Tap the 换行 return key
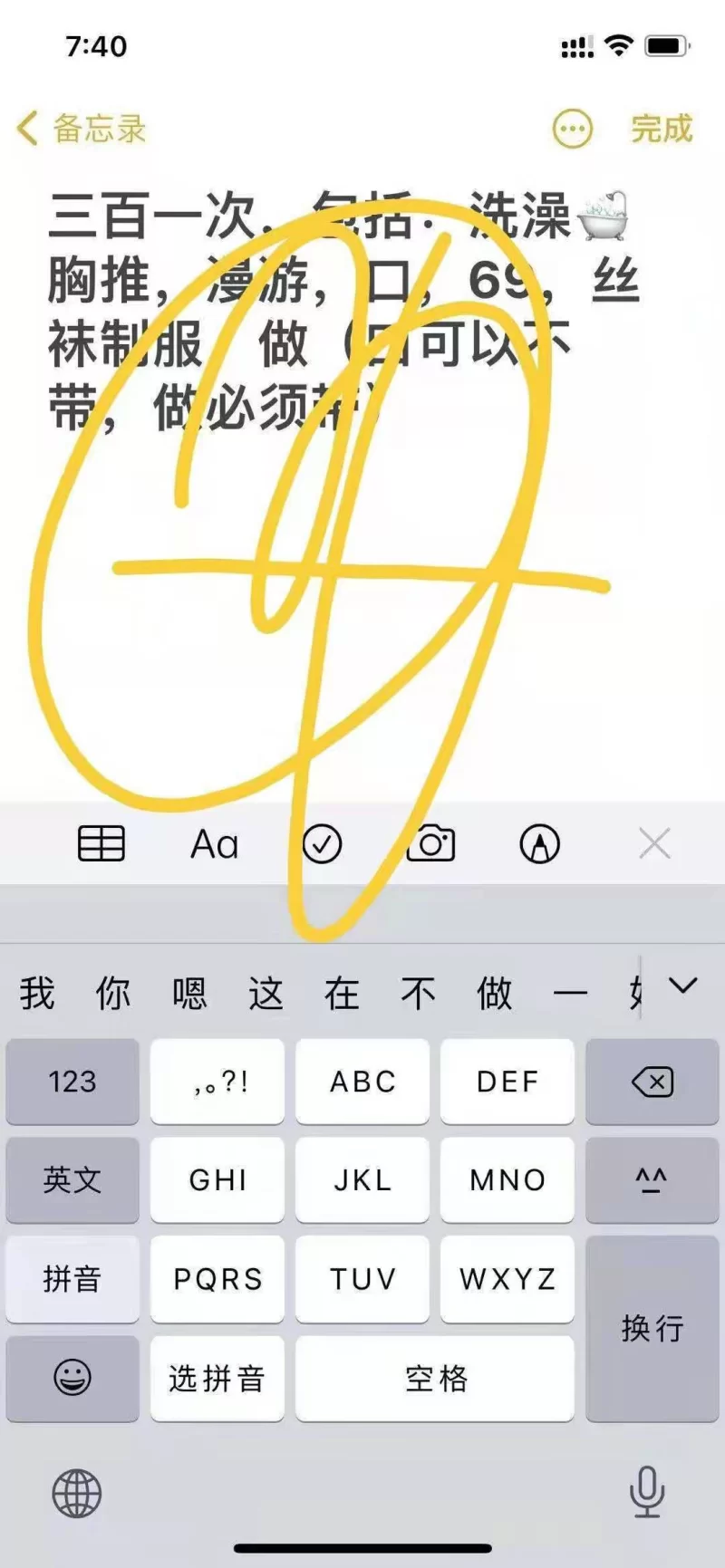 pyautogui.click(x=652, y=1328)
